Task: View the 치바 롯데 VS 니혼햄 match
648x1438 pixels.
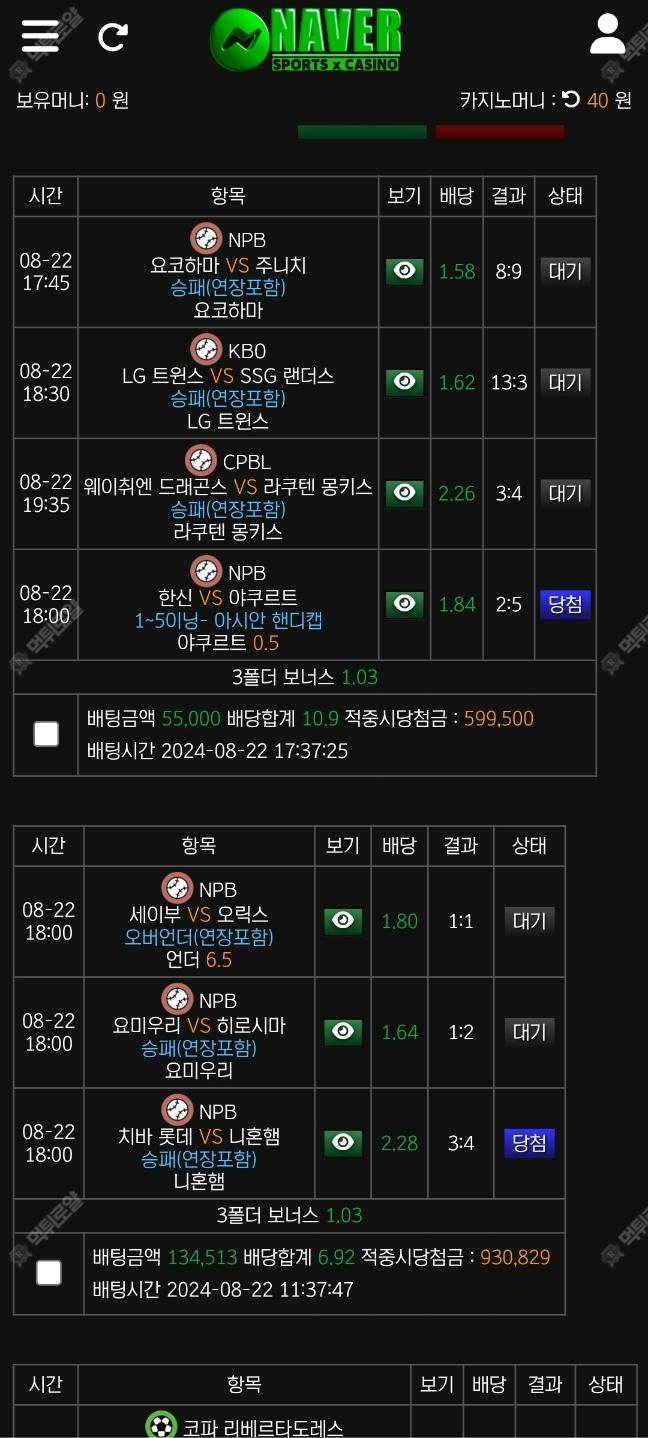Action: click(x=342, y=1143)
